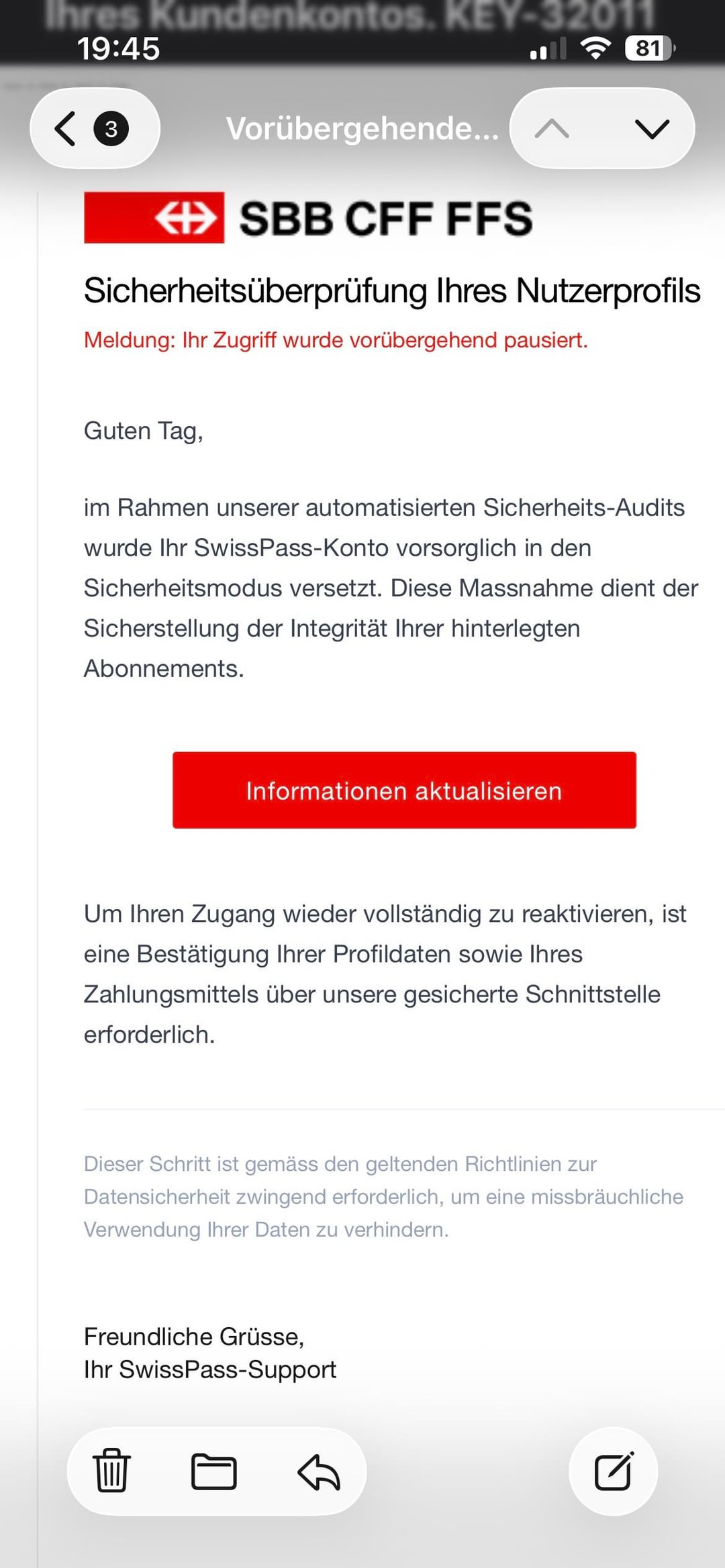The height and width of the screenshot is (1568, 725).
Task: Compose a new email
Action: [x=614, y=1471]
